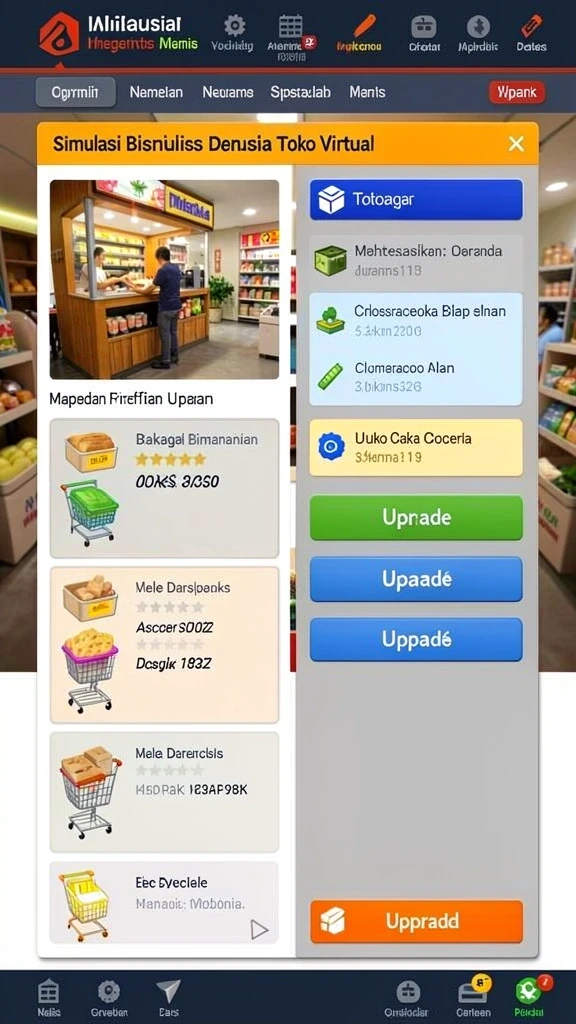The width and height of the screenshot is (576, 1024).
Task: Switch to the Neurams tab
Action: coord(227,93)
